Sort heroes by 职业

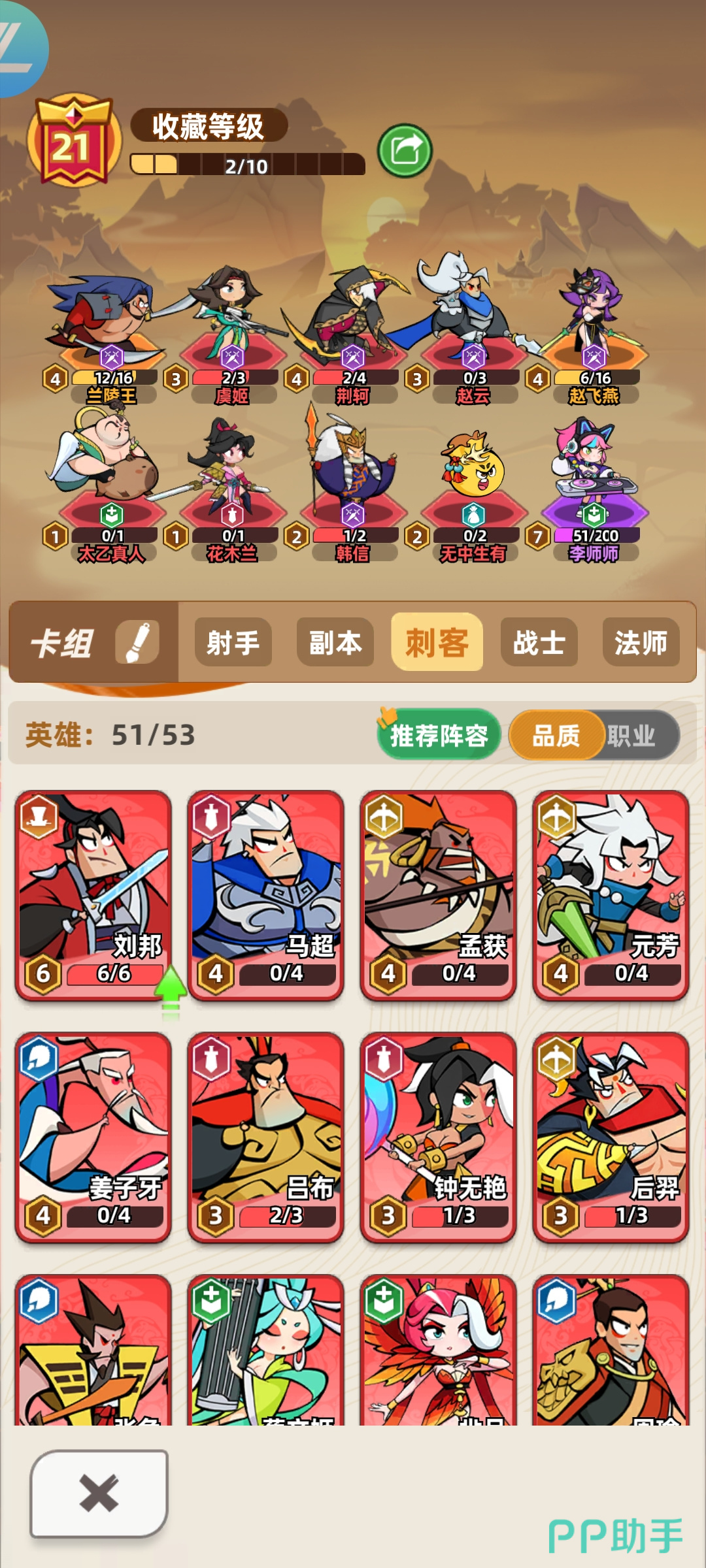631,736
